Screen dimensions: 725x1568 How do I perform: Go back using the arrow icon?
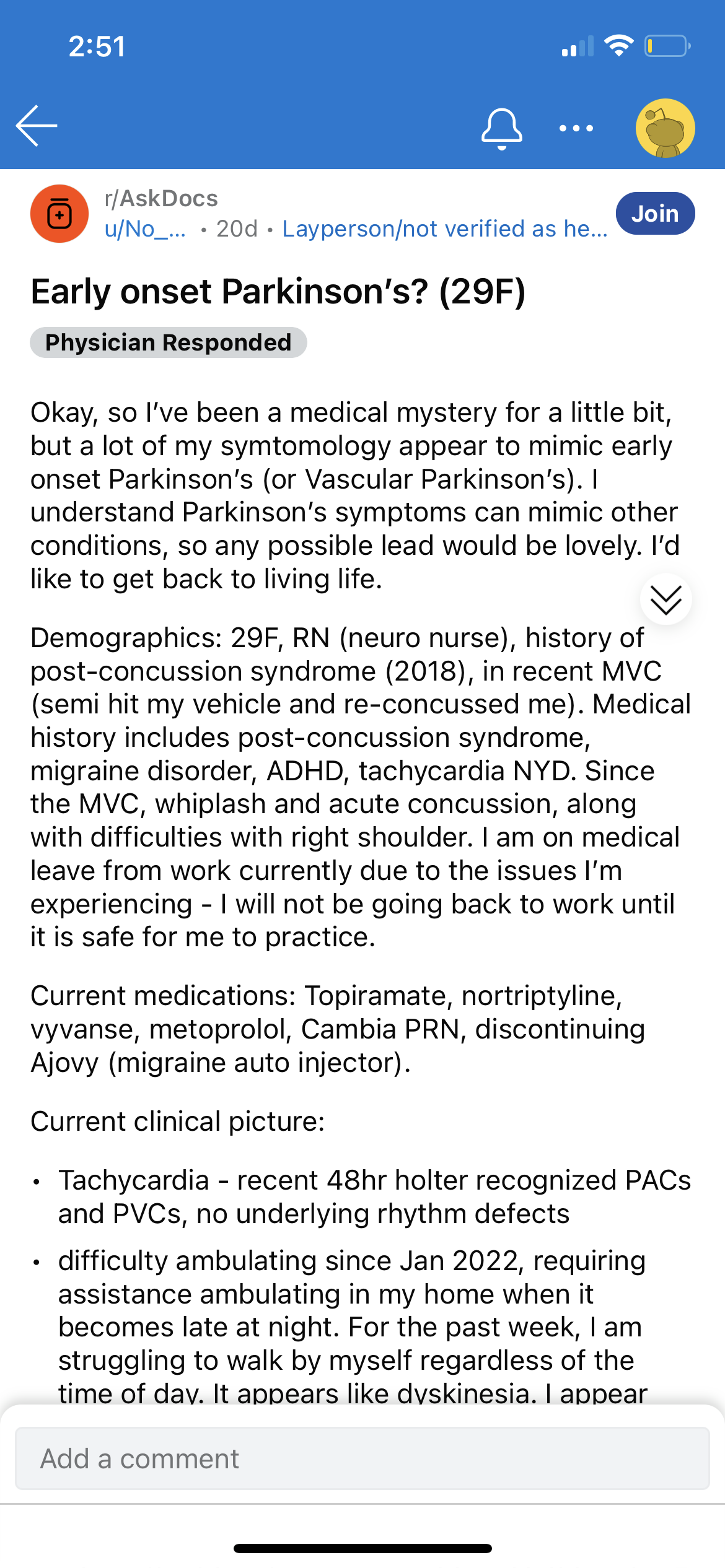37,126
